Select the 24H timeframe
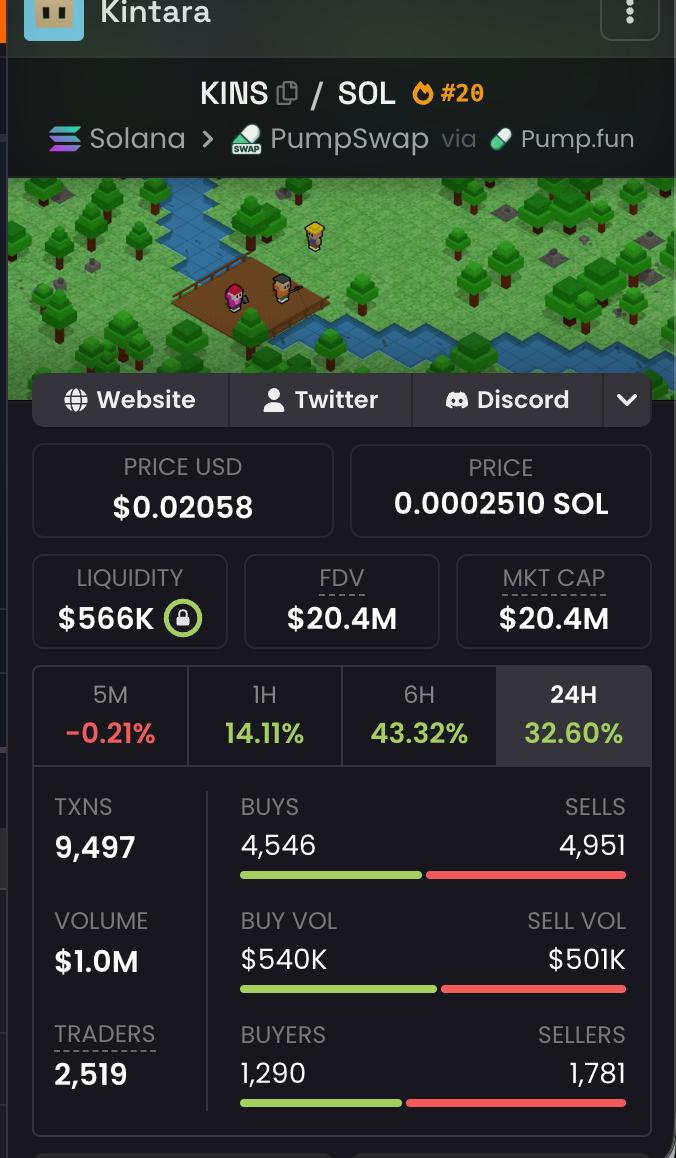 pyautogui.click(x=573, y=716)
